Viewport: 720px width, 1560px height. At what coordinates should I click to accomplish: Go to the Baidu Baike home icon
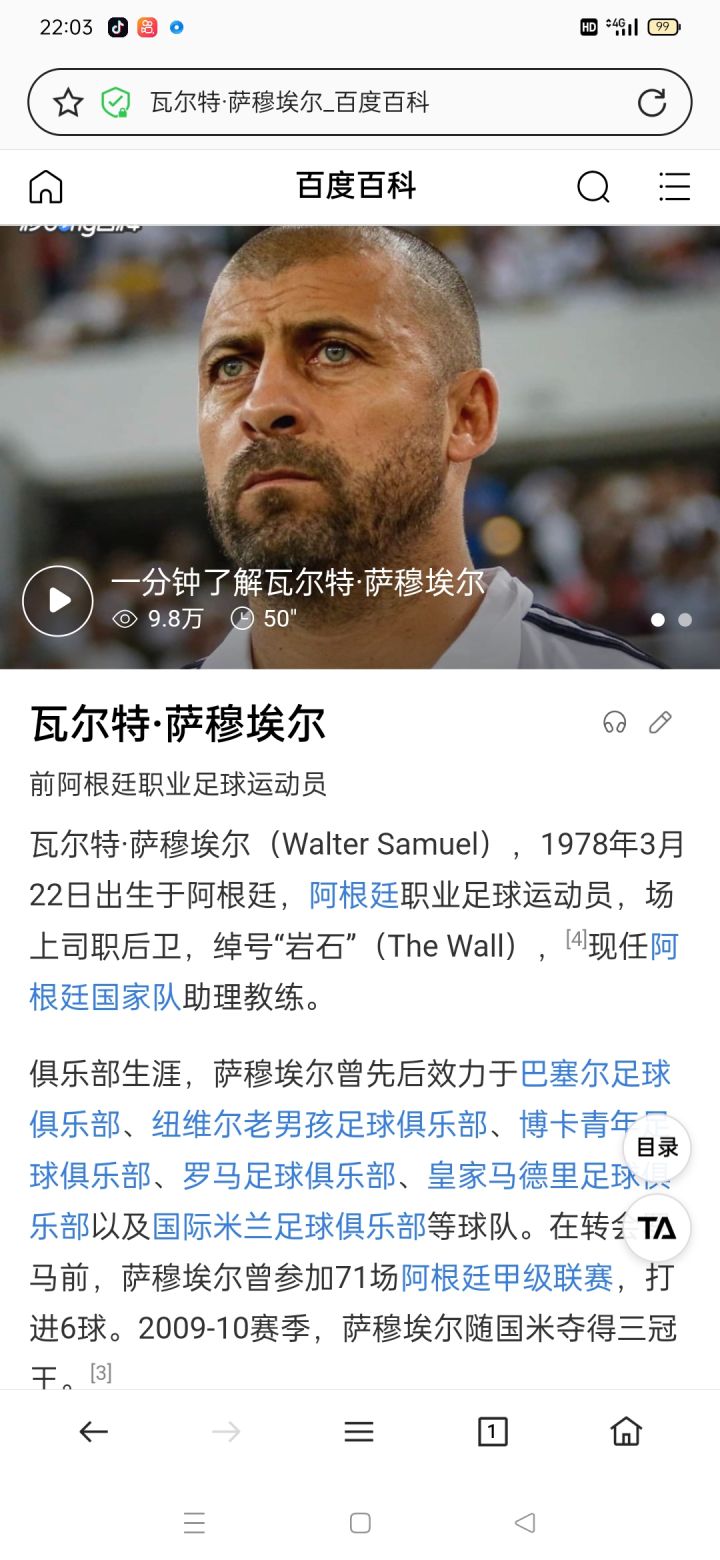(46, 186)
